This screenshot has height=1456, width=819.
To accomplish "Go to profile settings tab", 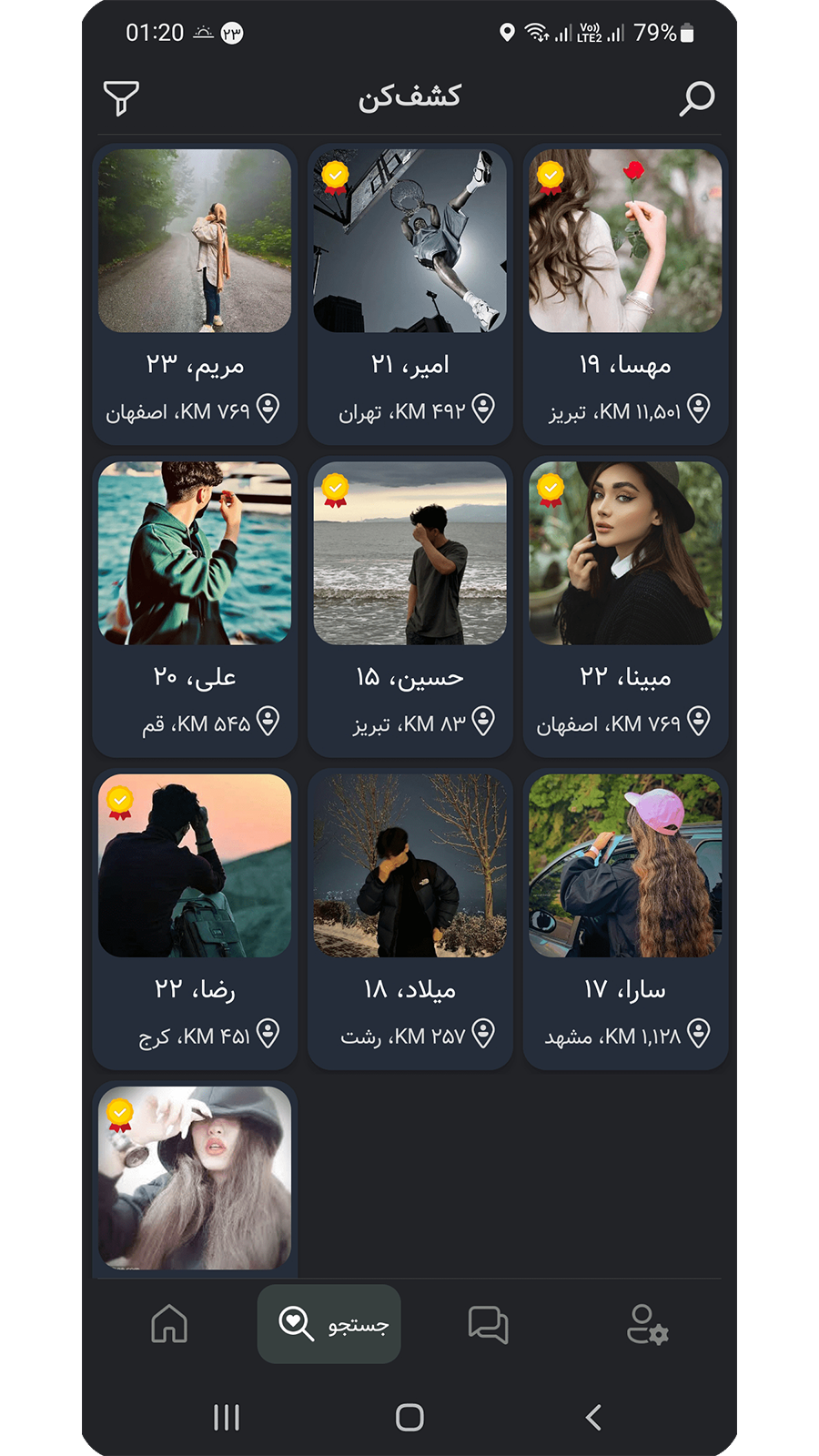I will pyautogui.click(x=647, y=1324).
